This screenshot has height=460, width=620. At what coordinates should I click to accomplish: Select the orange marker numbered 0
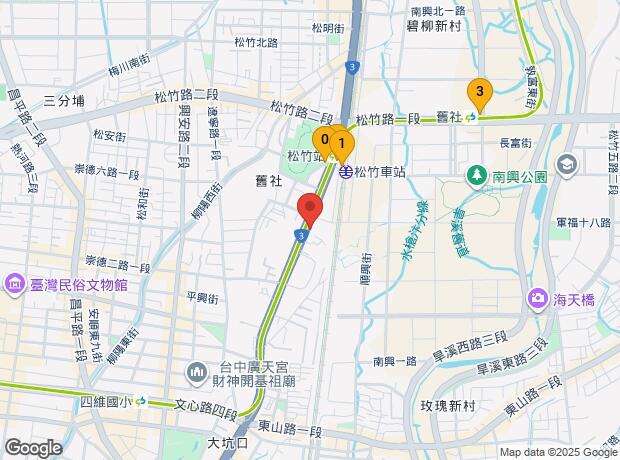pos(323,140)
